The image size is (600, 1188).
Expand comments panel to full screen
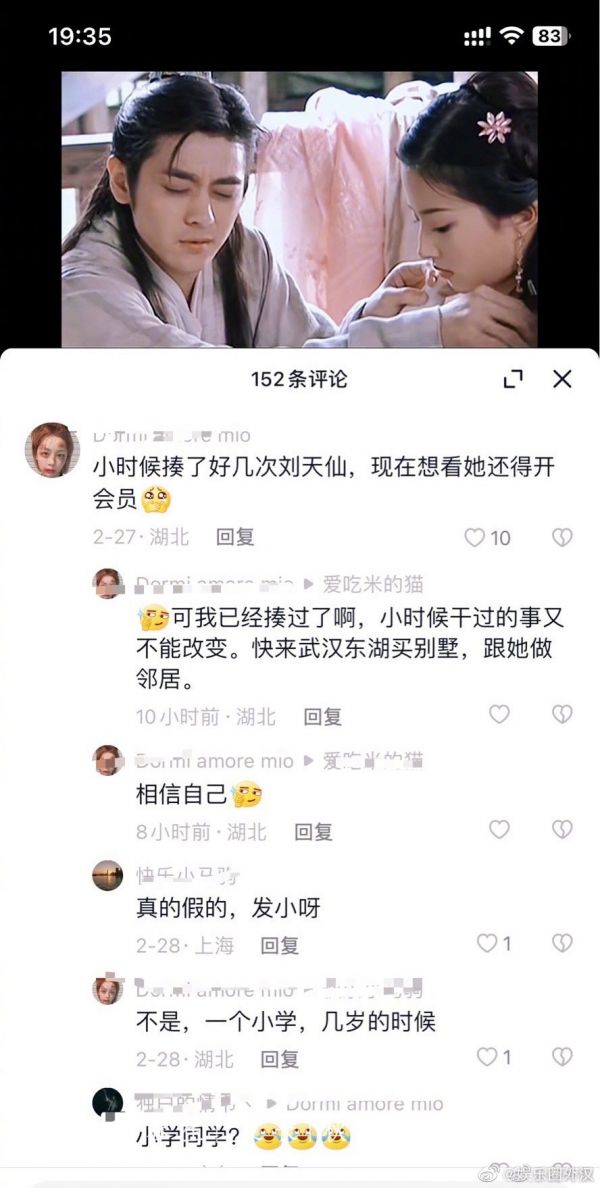tap(513, 379)
